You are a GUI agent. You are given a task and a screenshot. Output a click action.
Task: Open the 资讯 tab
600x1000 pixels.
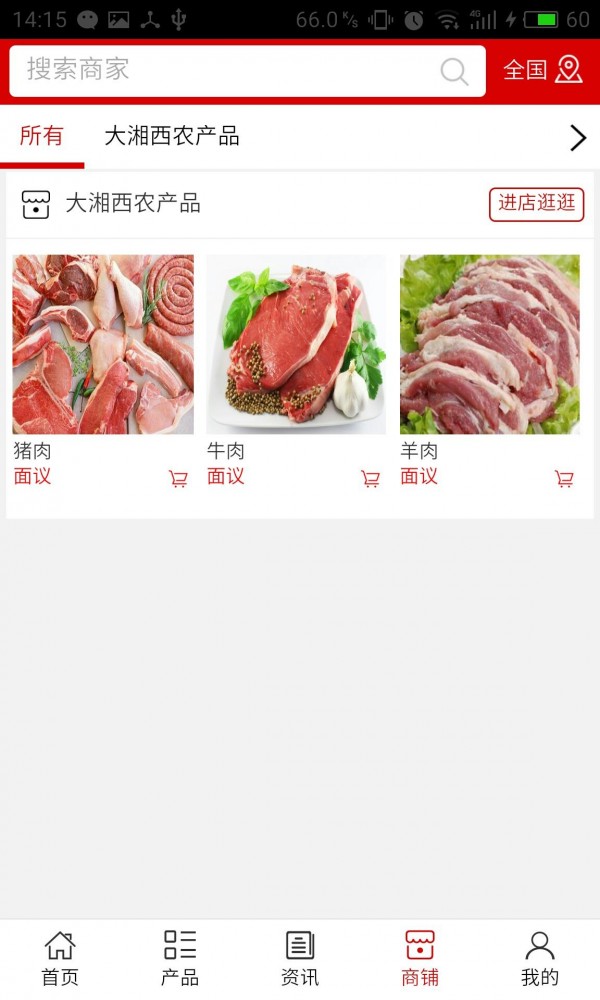(300, 958)
